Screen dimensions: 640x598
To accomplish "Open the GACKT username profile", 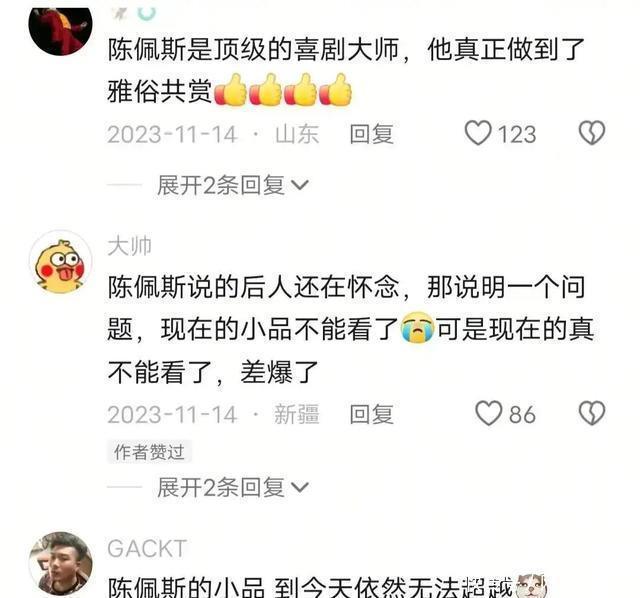I will pyautogui.click(x=146, y=549).
